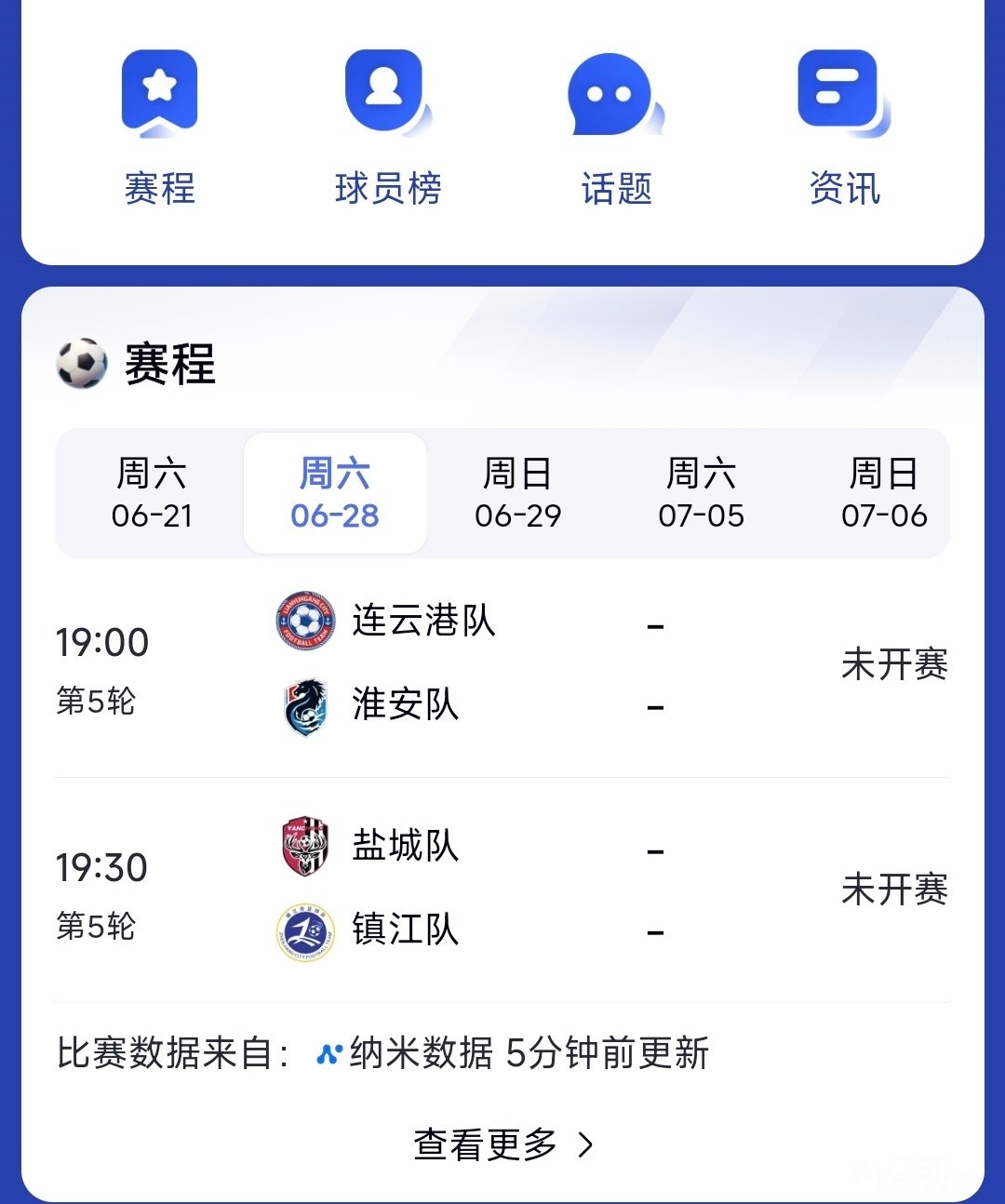Open the 话题 topics section
Image resolution: width=1005 pixels, height=1204 pixels.
[616, 126]
